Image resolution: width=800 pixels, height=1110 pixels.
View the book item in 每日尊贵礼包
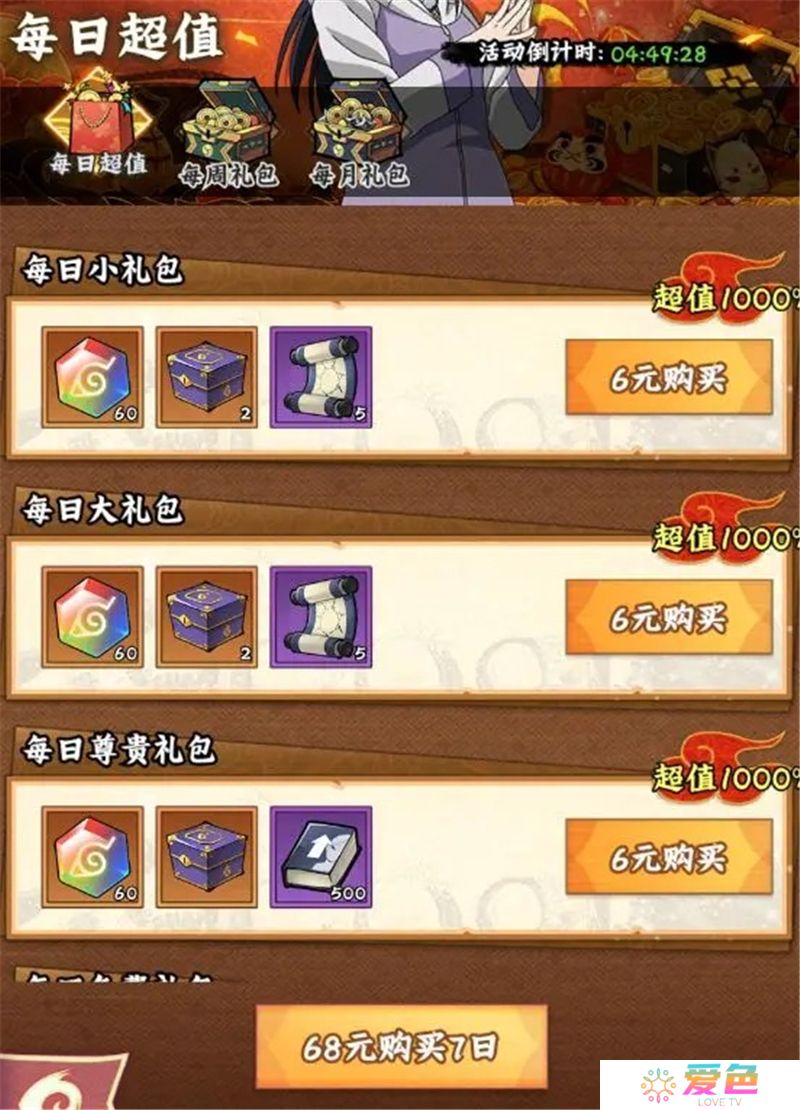coord(321,857)
